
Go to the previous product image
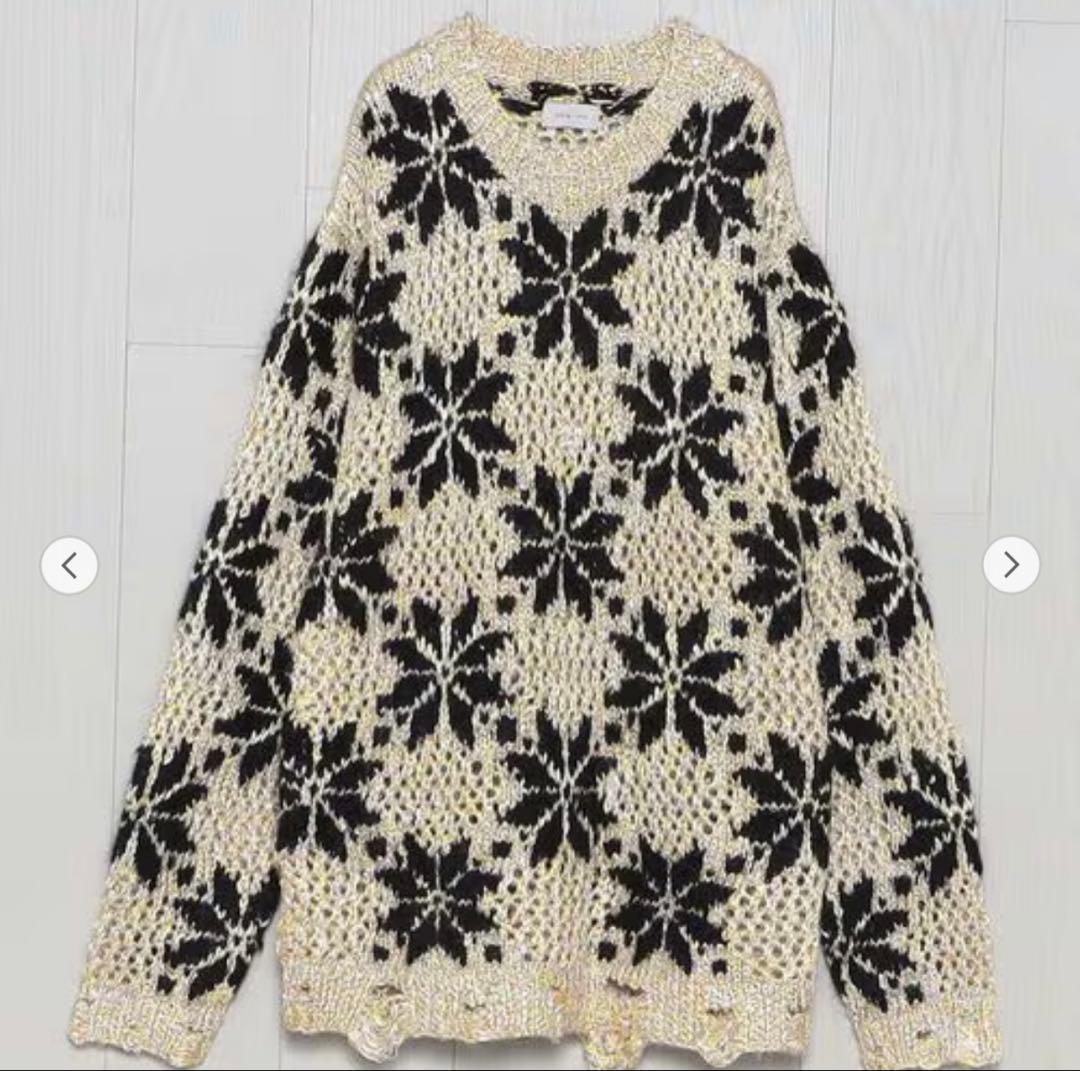point(69,565)
